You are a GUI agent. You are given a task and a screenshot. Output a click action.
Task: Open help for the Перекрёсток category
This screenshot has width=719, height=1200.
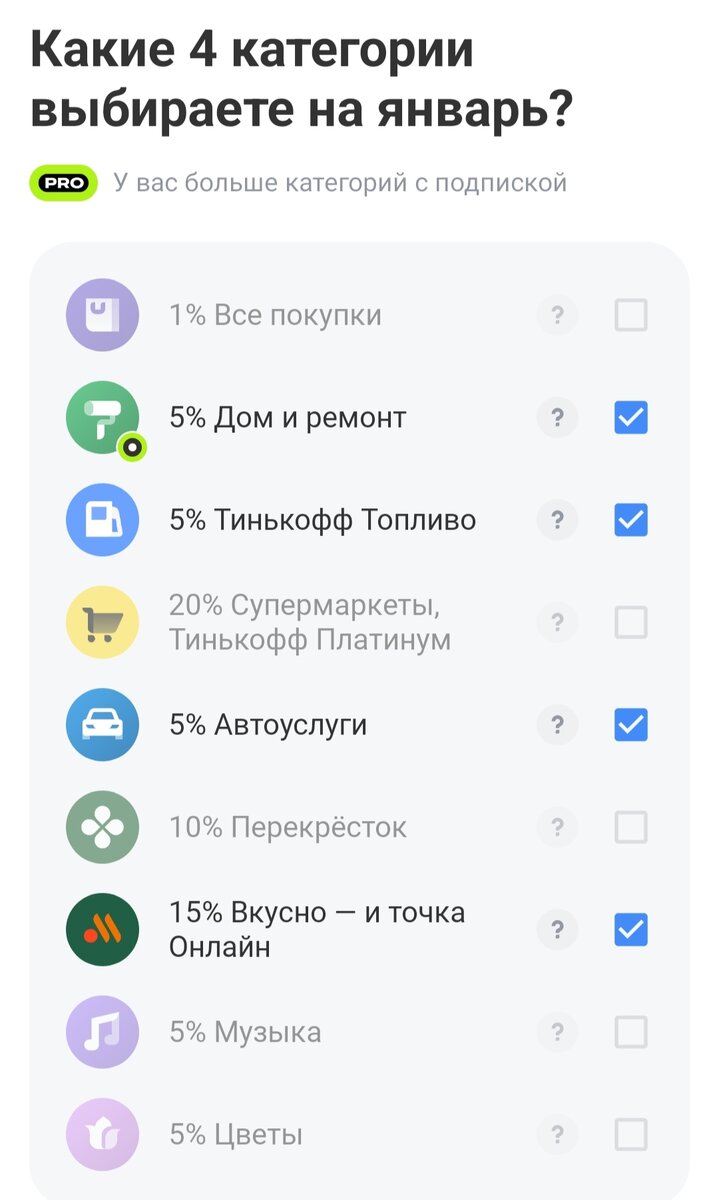[x=557, y=827]
